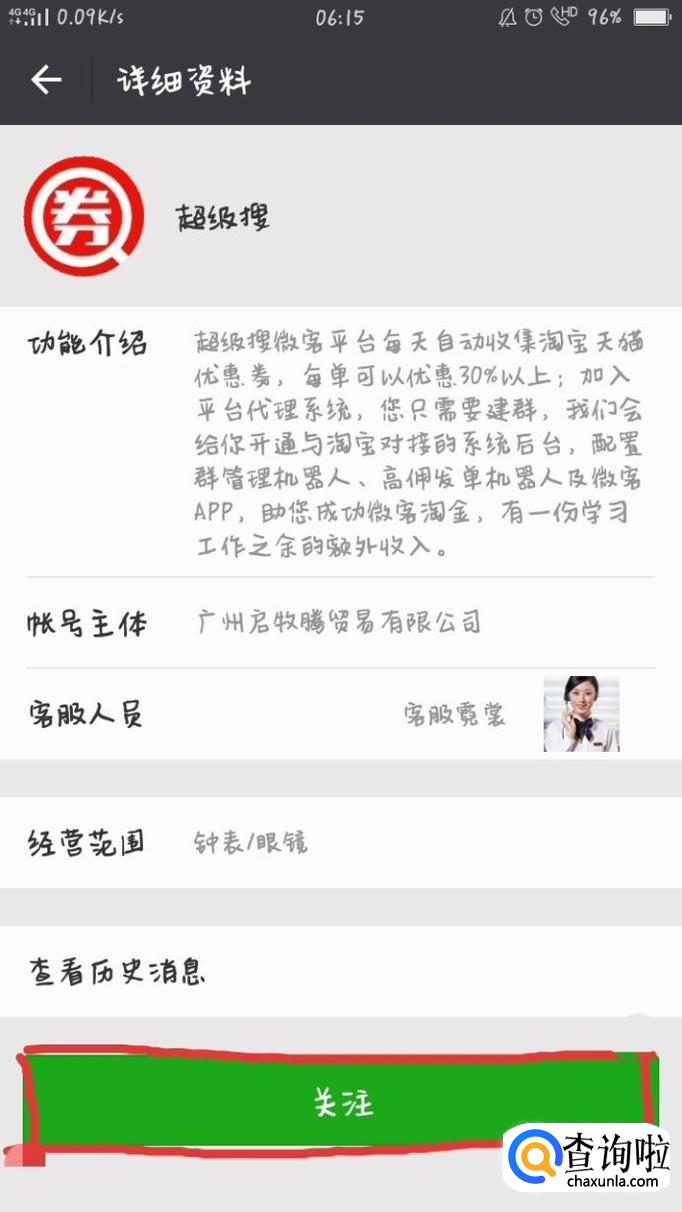Open the 帐号主体 account entity row
The width and height of the screenshot is (682, 1212).
[340, 623]
